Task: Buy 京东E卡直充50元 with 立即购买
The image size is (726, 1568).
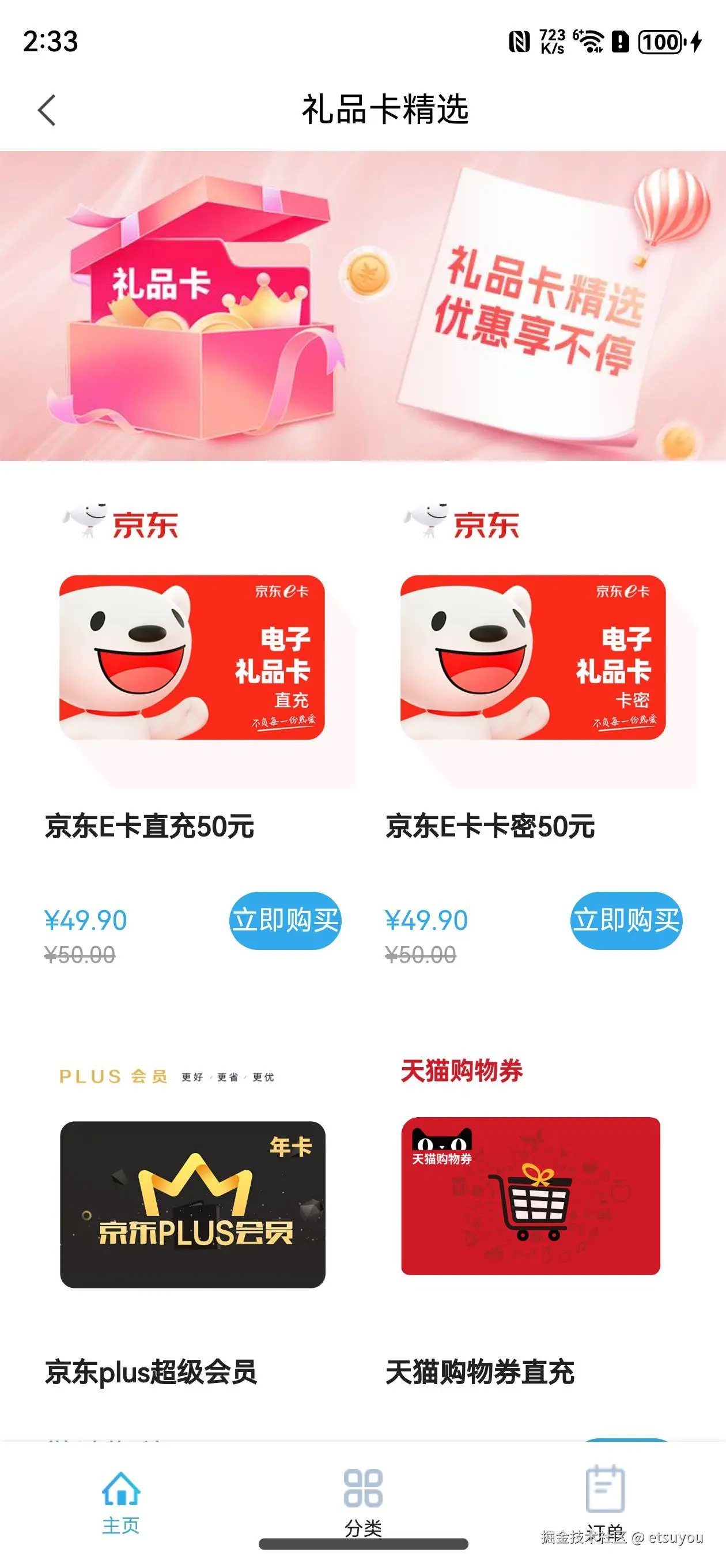Action: pyautogui.click(x=285, y=919)
